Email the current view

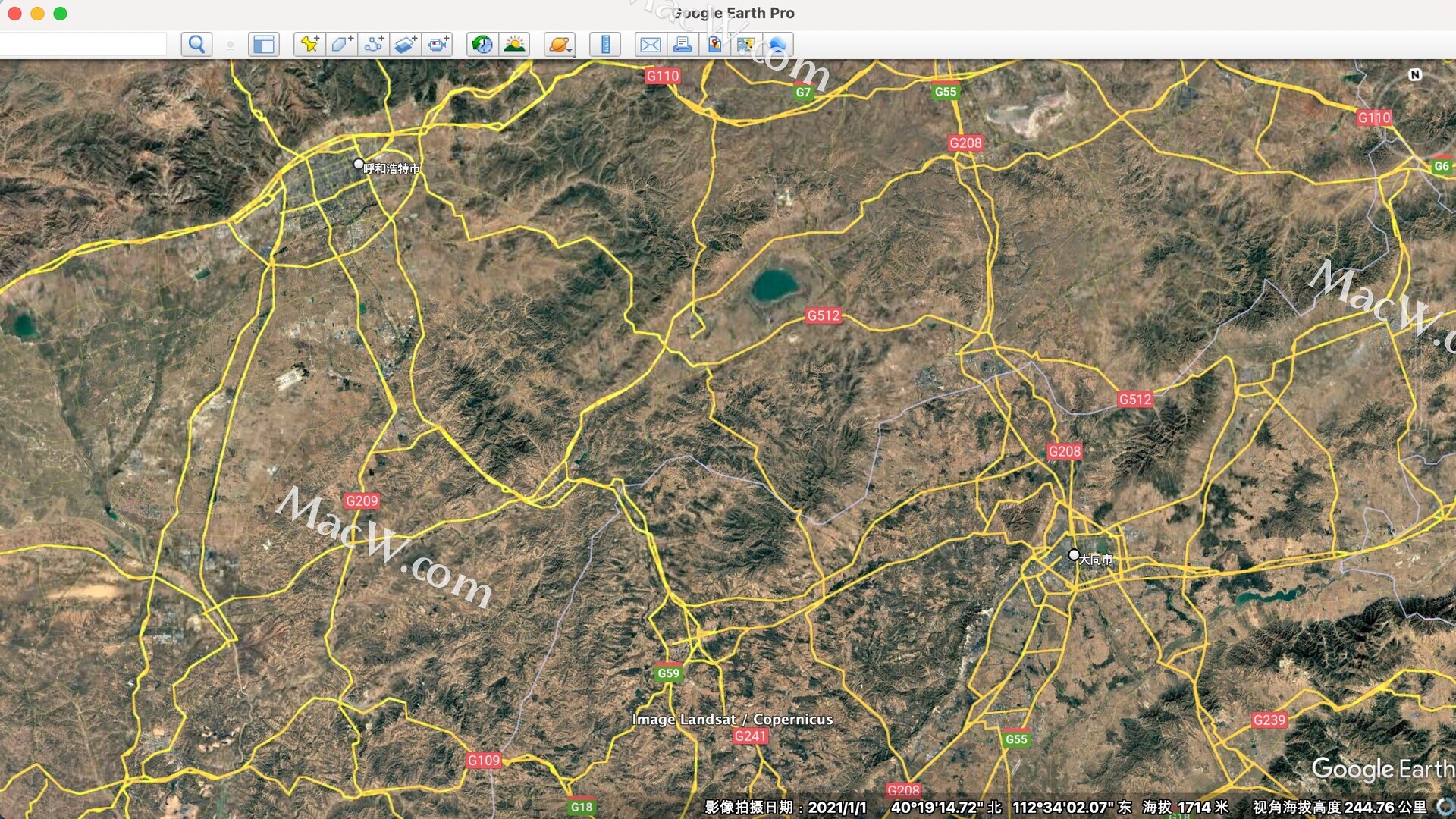[x=650, y=45]
